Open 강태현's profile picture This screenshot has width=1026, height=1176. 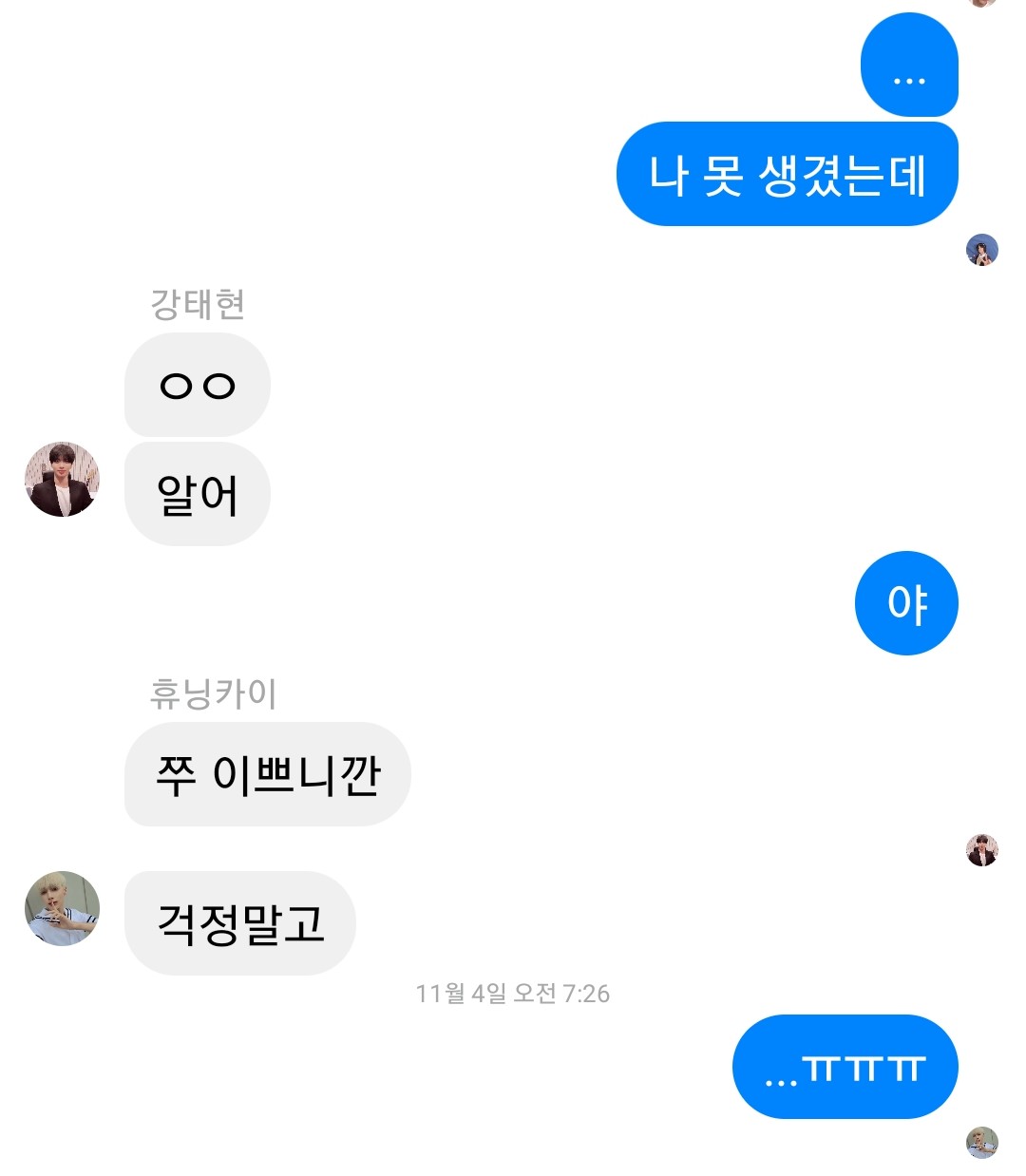[x=62, y=480]
